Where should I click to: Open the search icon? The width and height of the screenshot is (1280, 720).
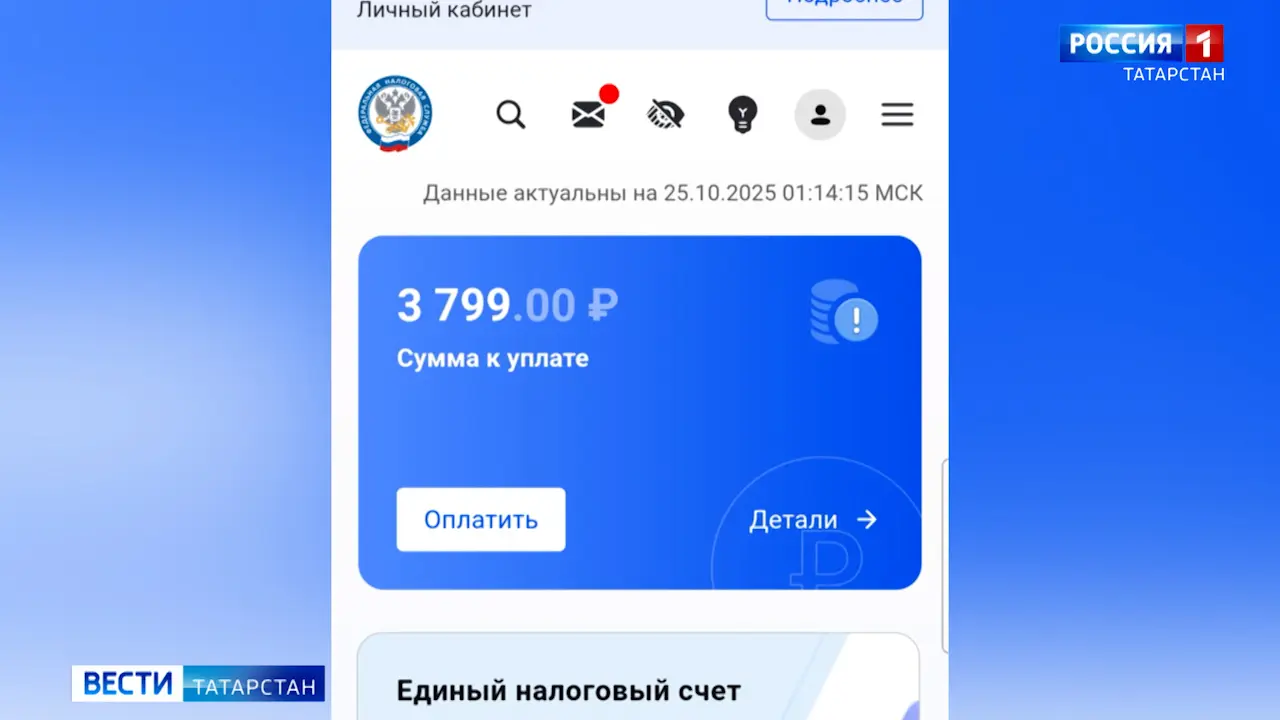pyautogui.click(x=511, y=115)
